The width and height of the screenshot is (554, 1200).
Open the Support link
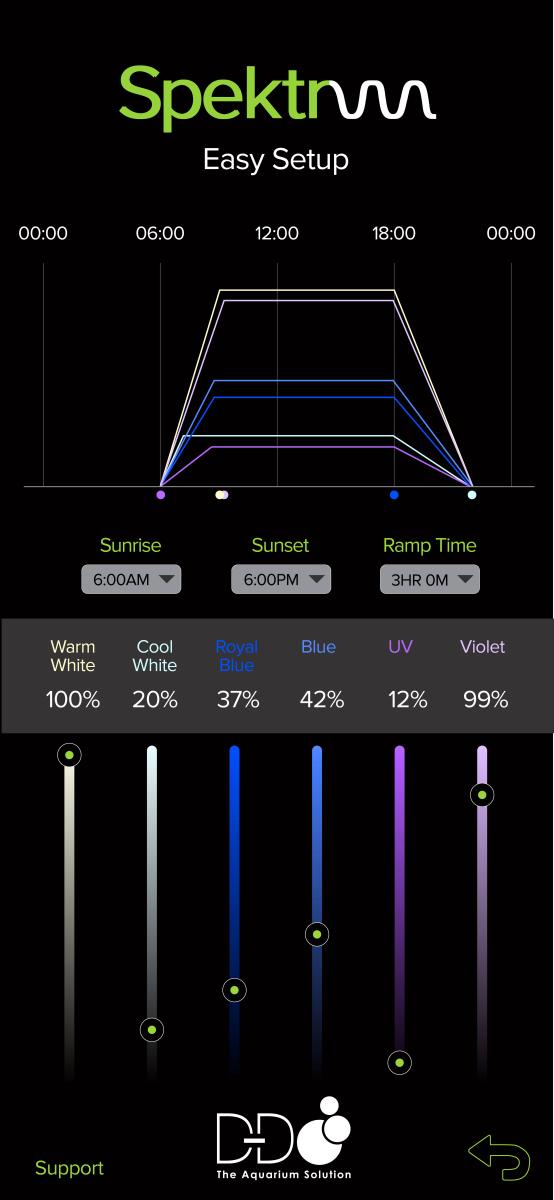[x=69, y=1168]
